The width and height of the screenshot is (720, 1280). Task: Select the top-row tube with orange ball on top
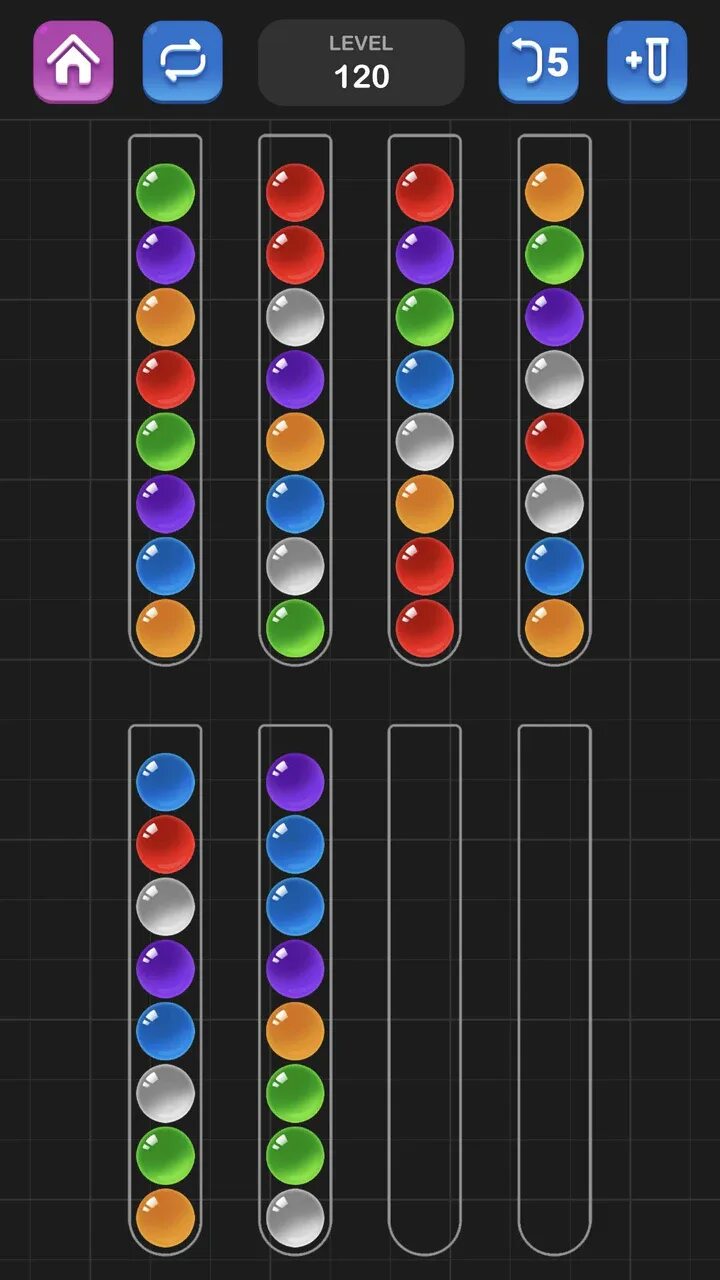pos(555,400)
